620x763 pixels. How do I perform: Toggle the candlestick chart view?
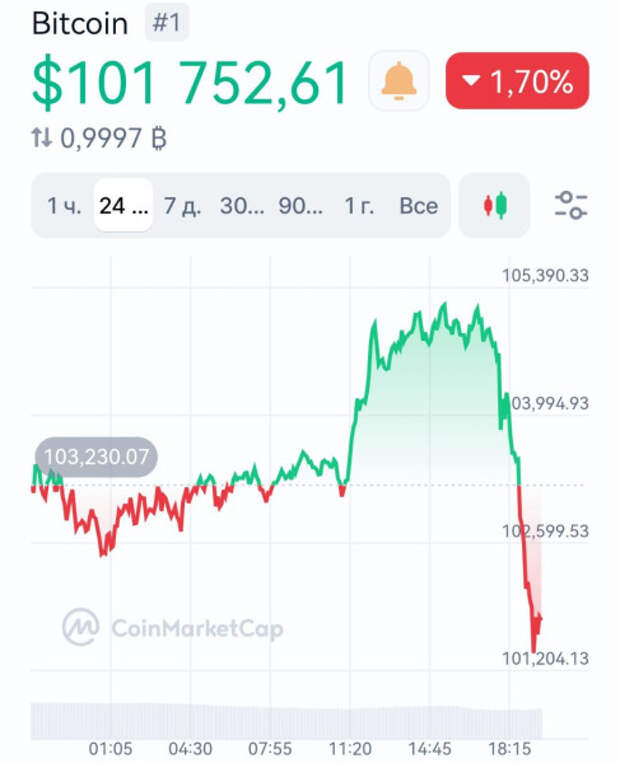(494, 206)
